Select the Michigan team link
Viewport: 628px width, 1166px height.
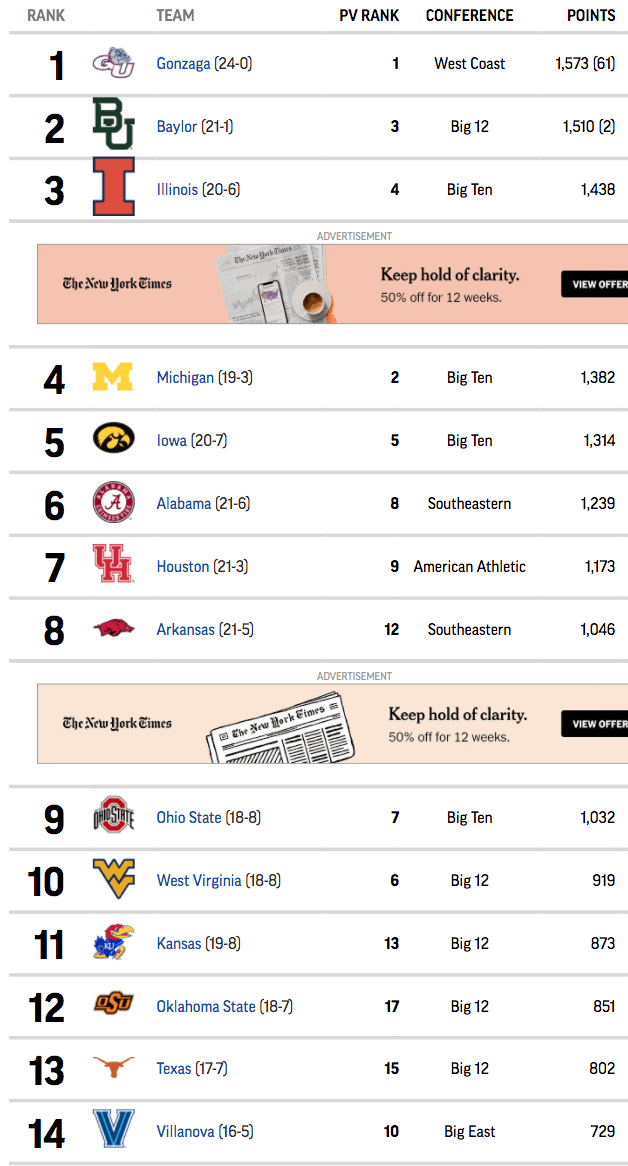click(x=184, y=378)
